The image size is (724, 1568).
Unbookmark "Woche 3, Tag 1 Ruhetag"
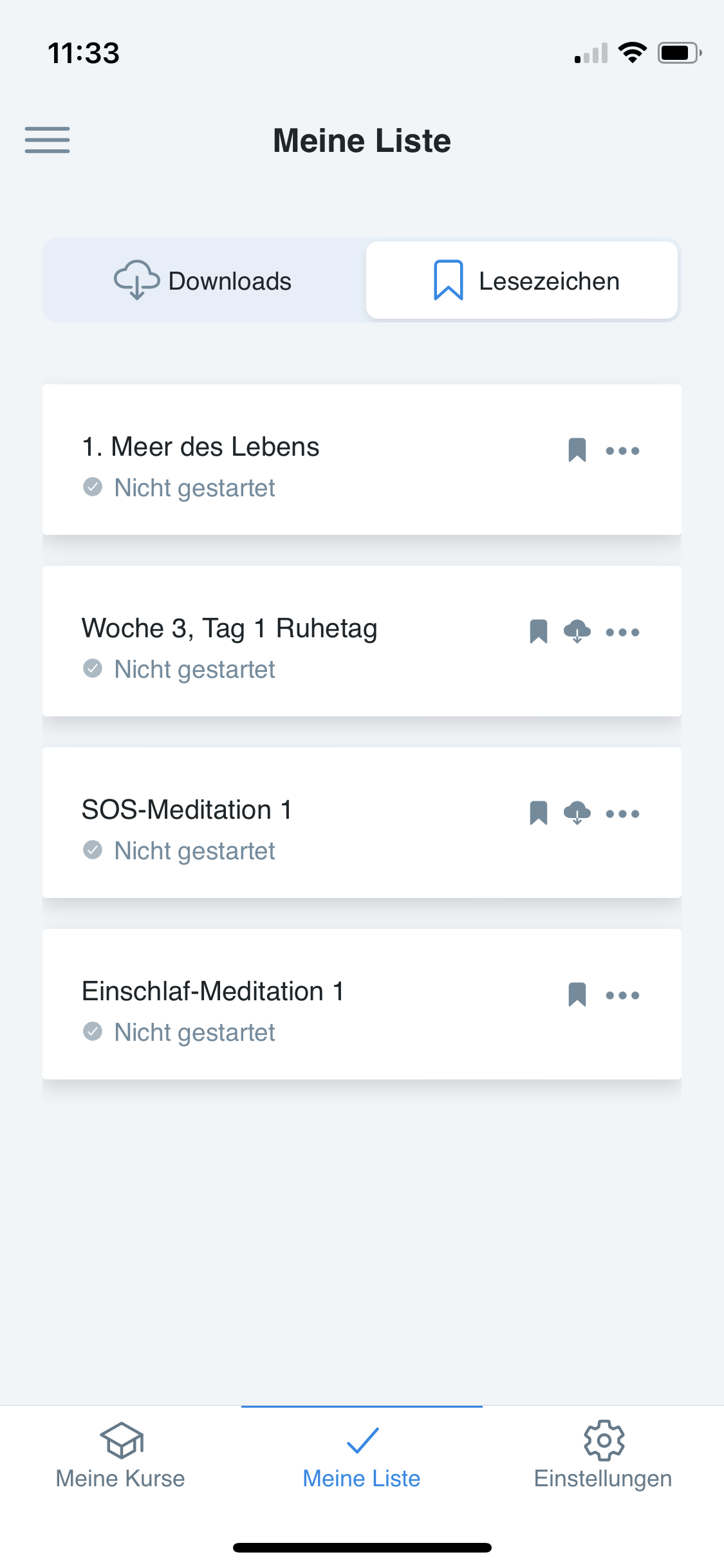(x=538, y=631)
